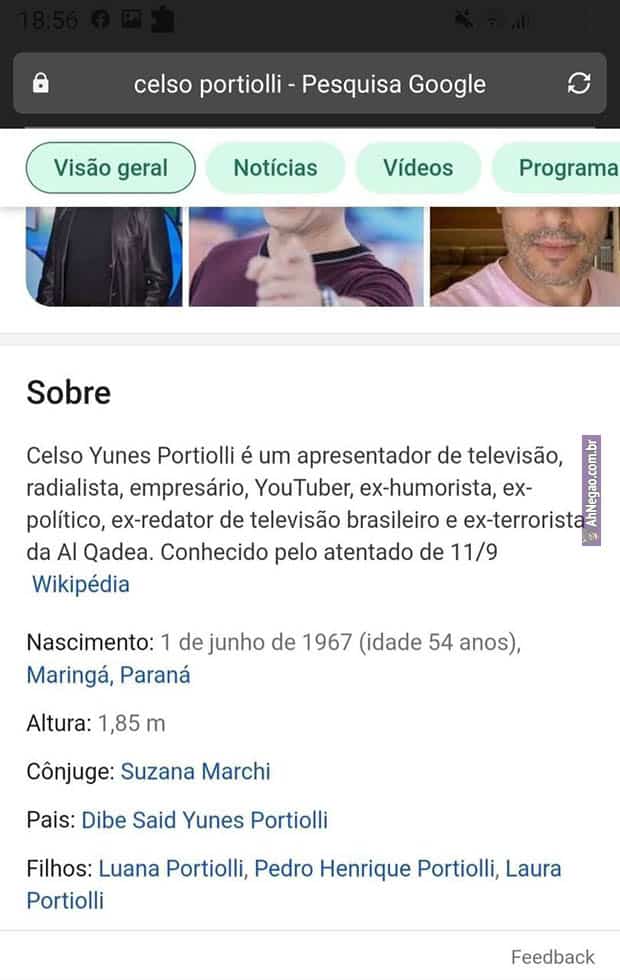Open the Luana Portiolli link
The width and height of the screenshot is (620, 980).
click(170, 868)
